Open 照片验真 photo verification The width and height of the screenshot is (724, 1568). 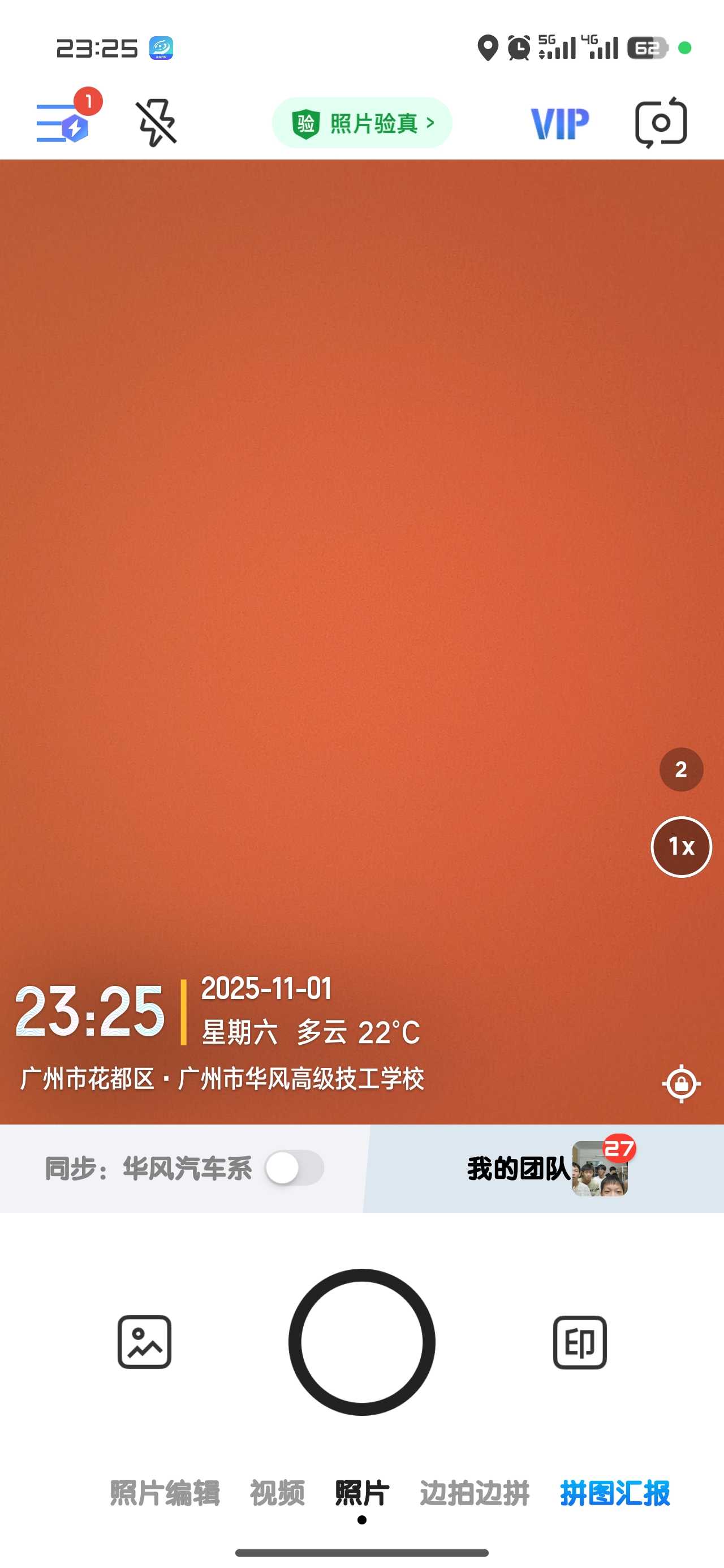361,123
